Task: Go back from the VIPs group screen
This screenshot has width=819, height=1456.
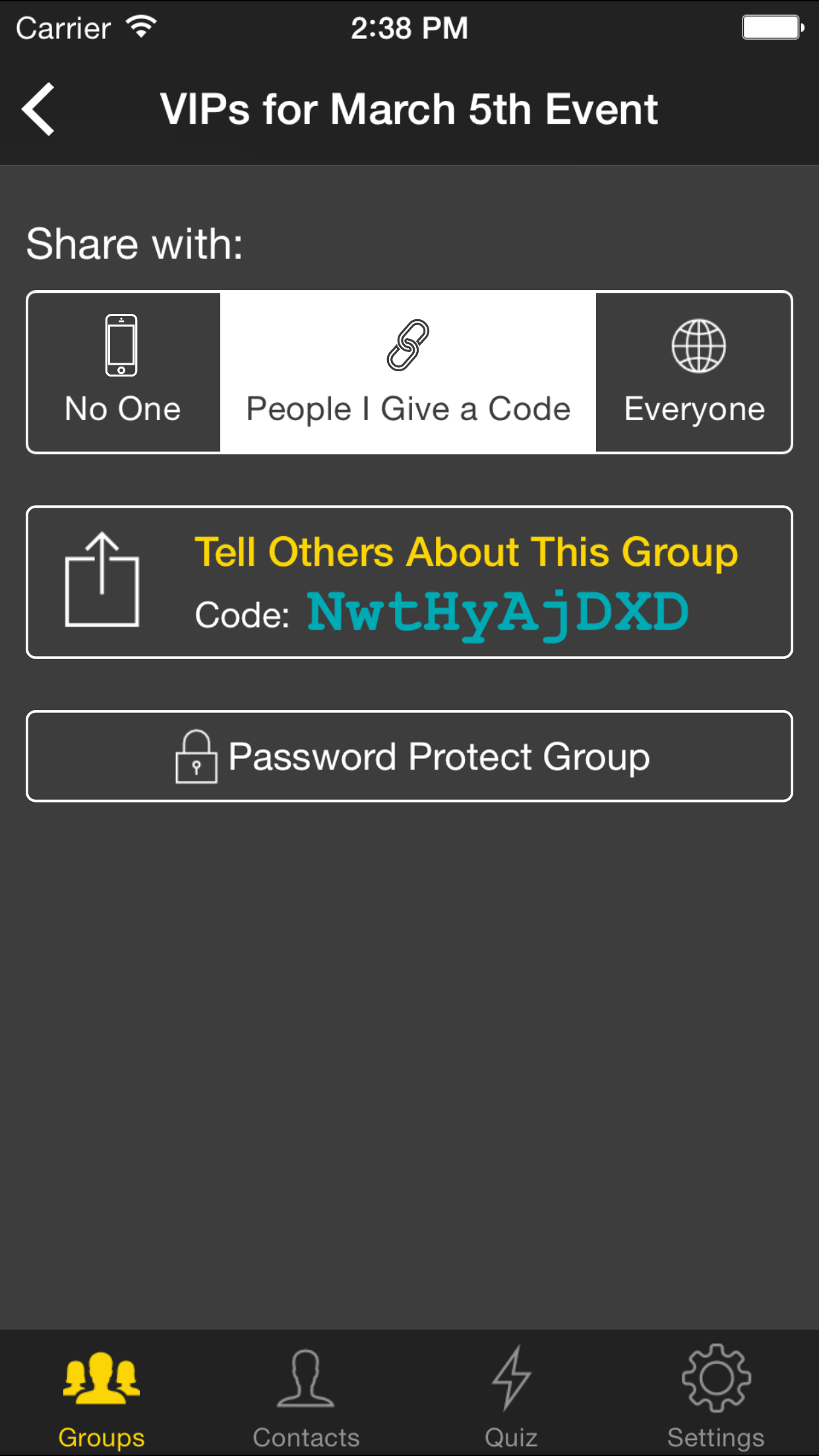Action: click(38, 109)
